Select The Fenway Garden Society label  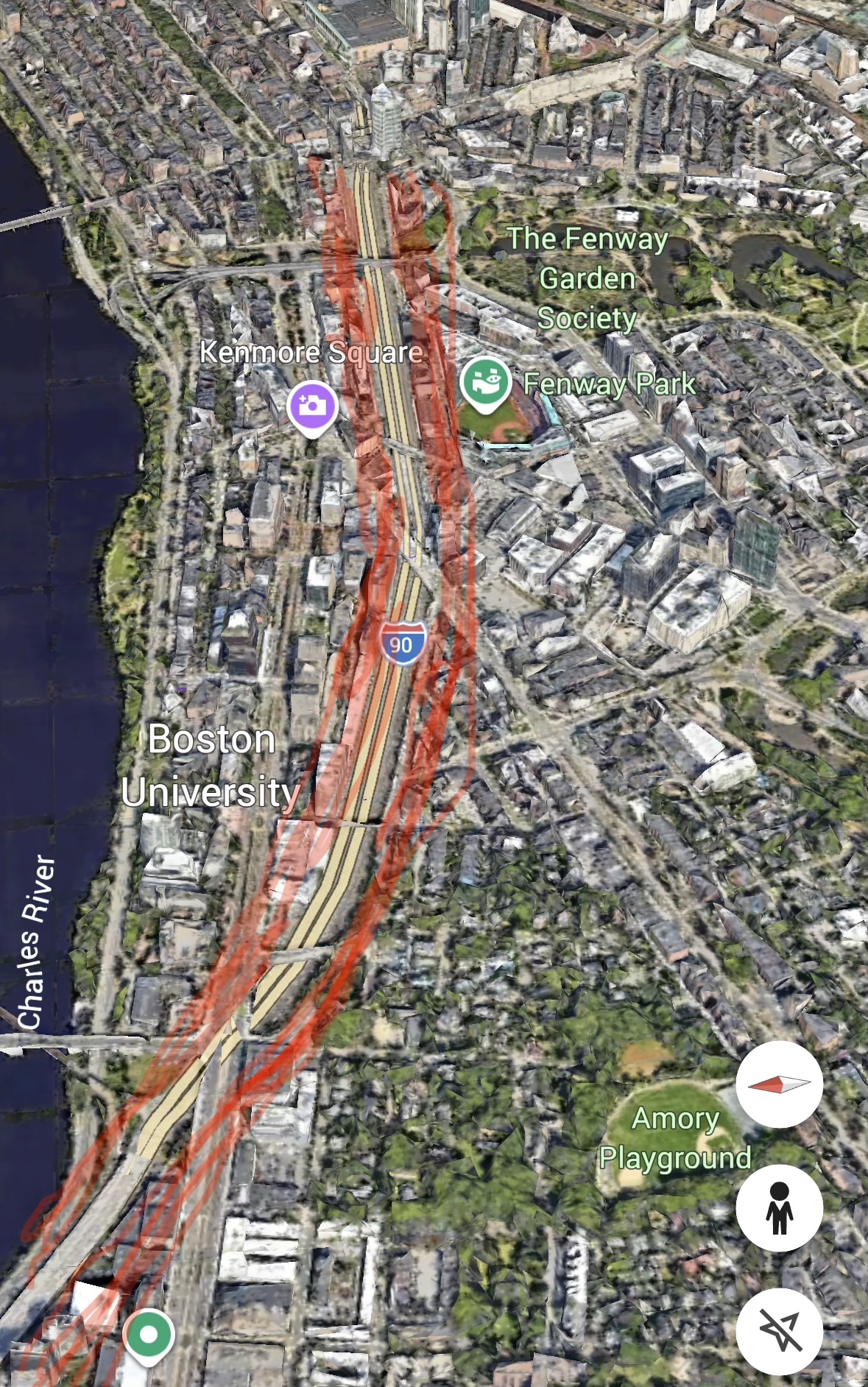tap(587, 278)
